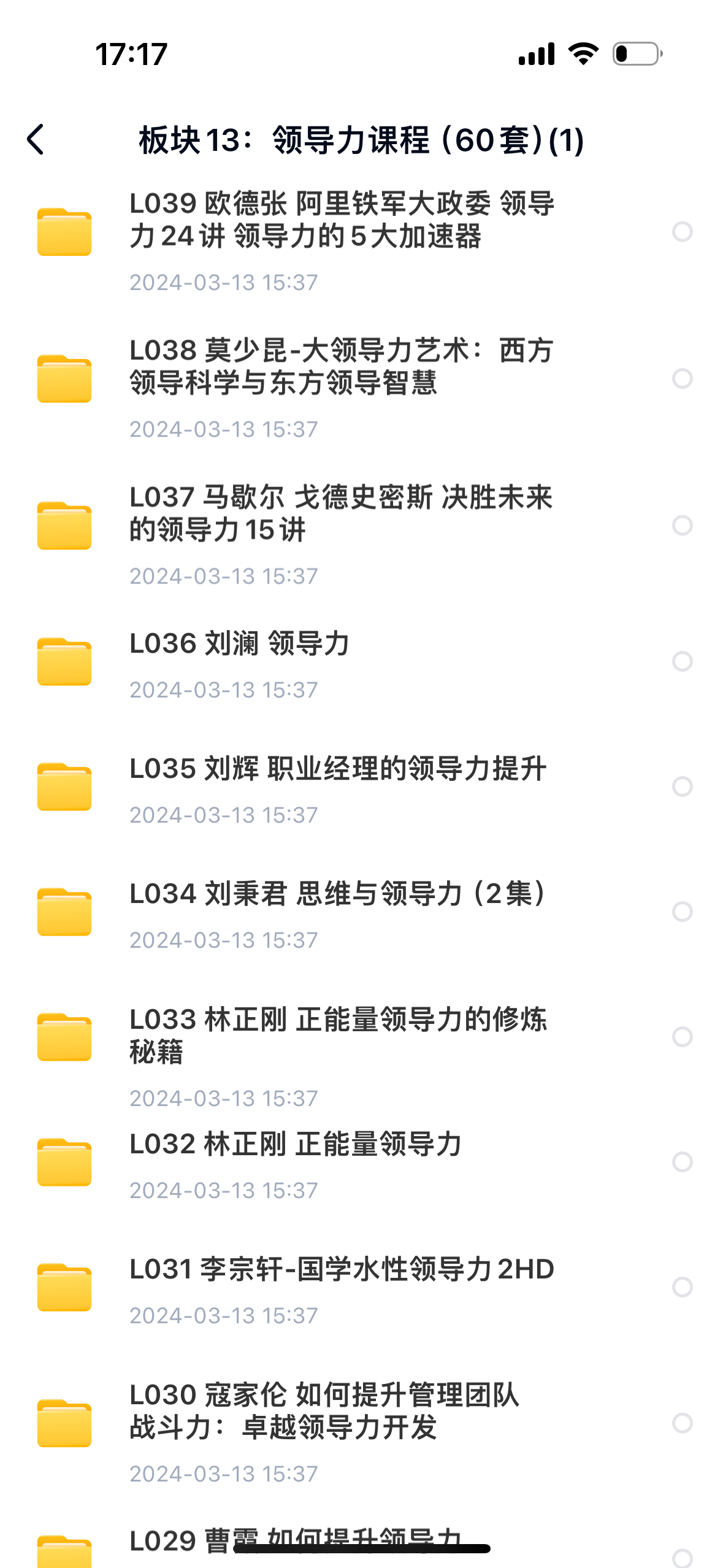Select L034 刘秉君 via its circle
This screenshot has height=1568, width=723.
tap(682, 912)
